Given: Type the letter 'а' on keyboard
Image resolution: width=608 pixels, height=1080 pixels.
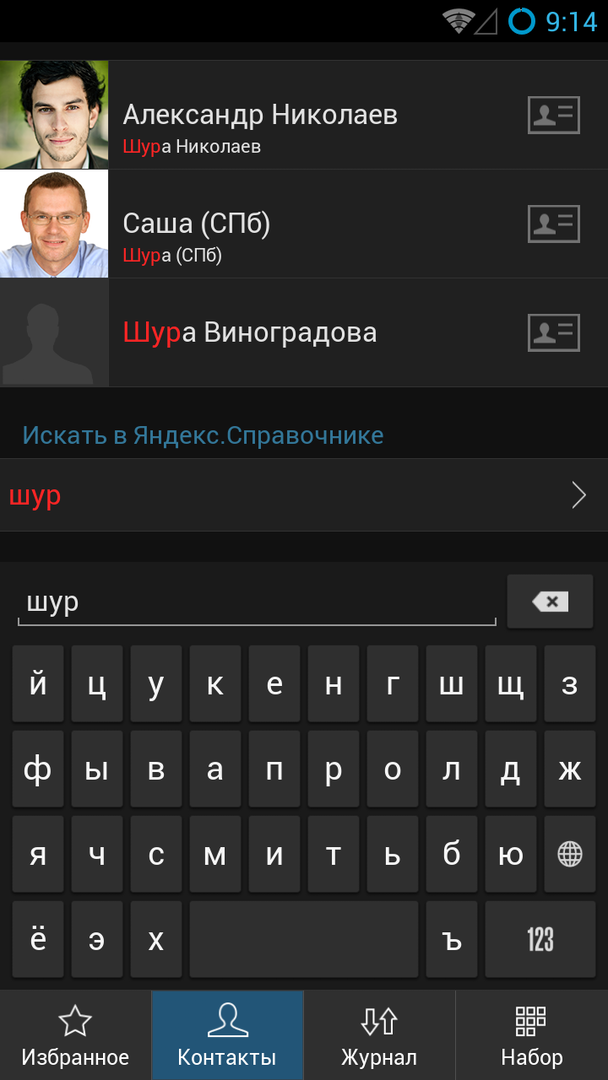Looking at the screenshot, I should 215,770.
